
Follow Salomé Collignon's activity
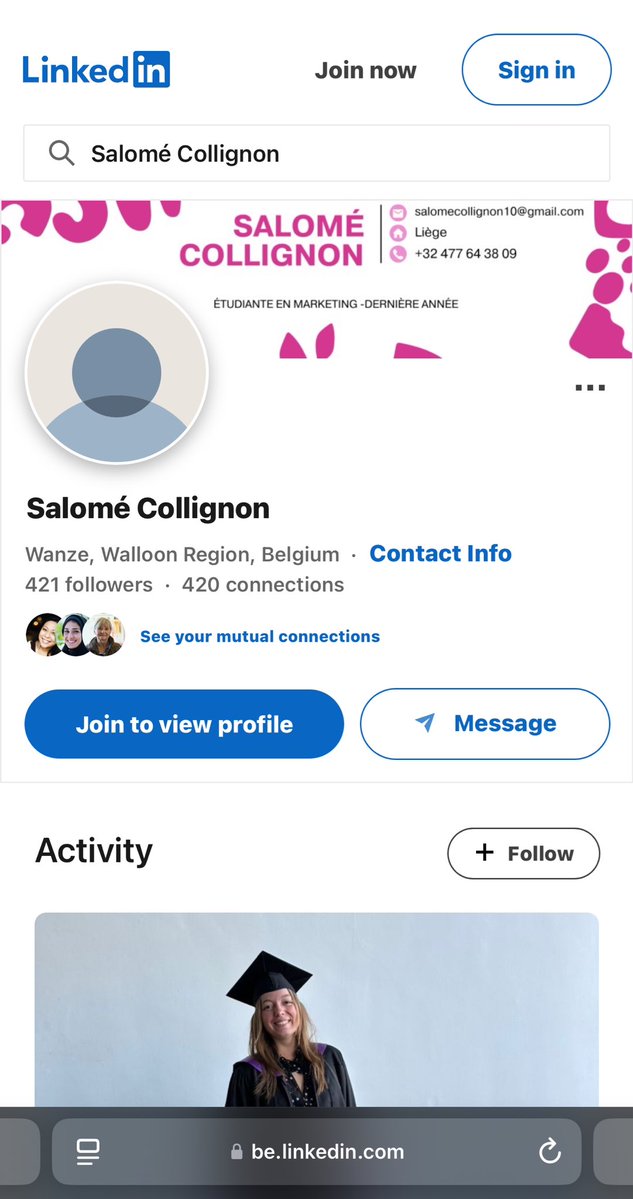pos(523,853)
